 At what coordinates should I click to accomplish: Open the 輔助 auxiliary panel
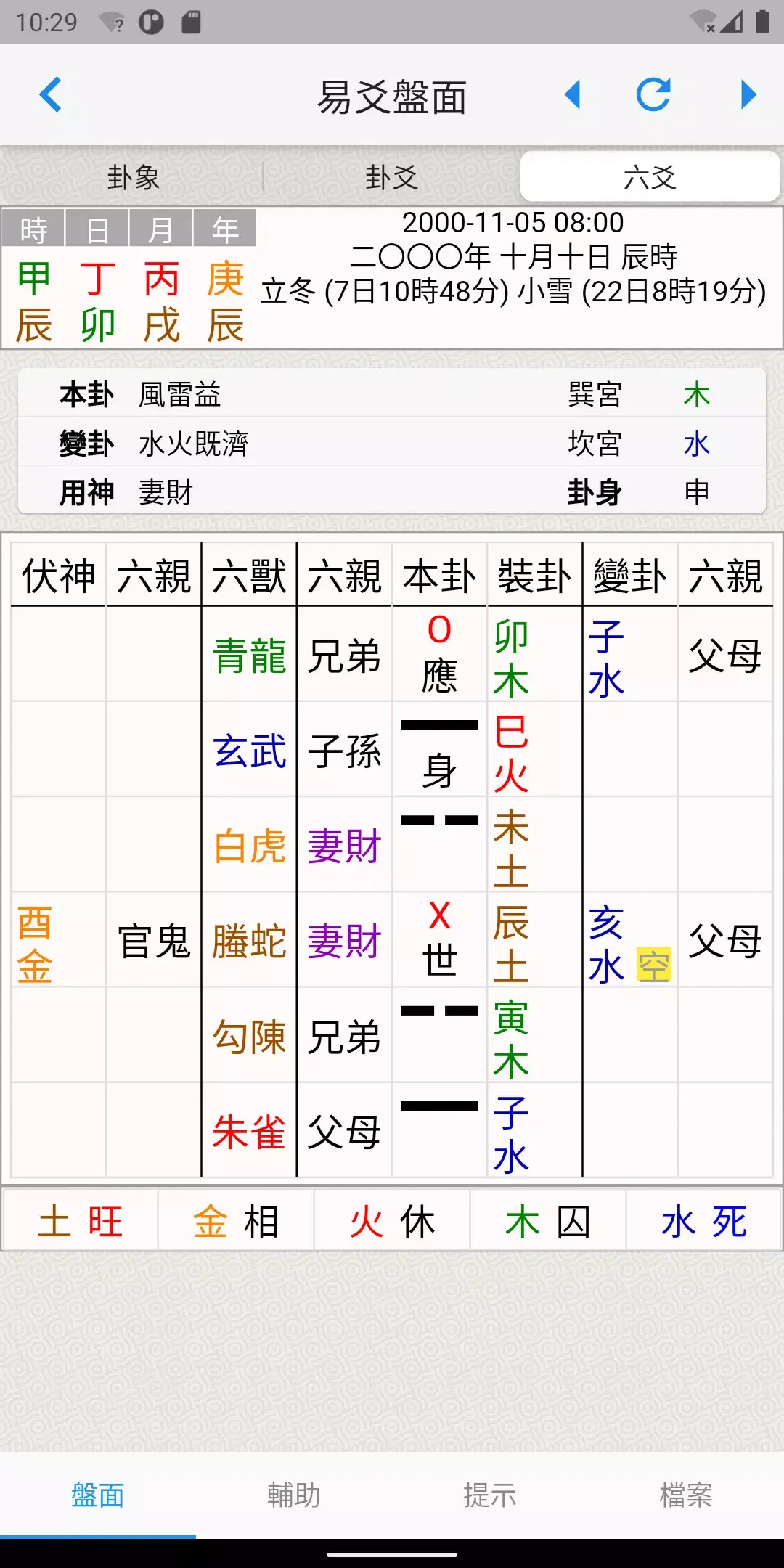pos(294,1495)
